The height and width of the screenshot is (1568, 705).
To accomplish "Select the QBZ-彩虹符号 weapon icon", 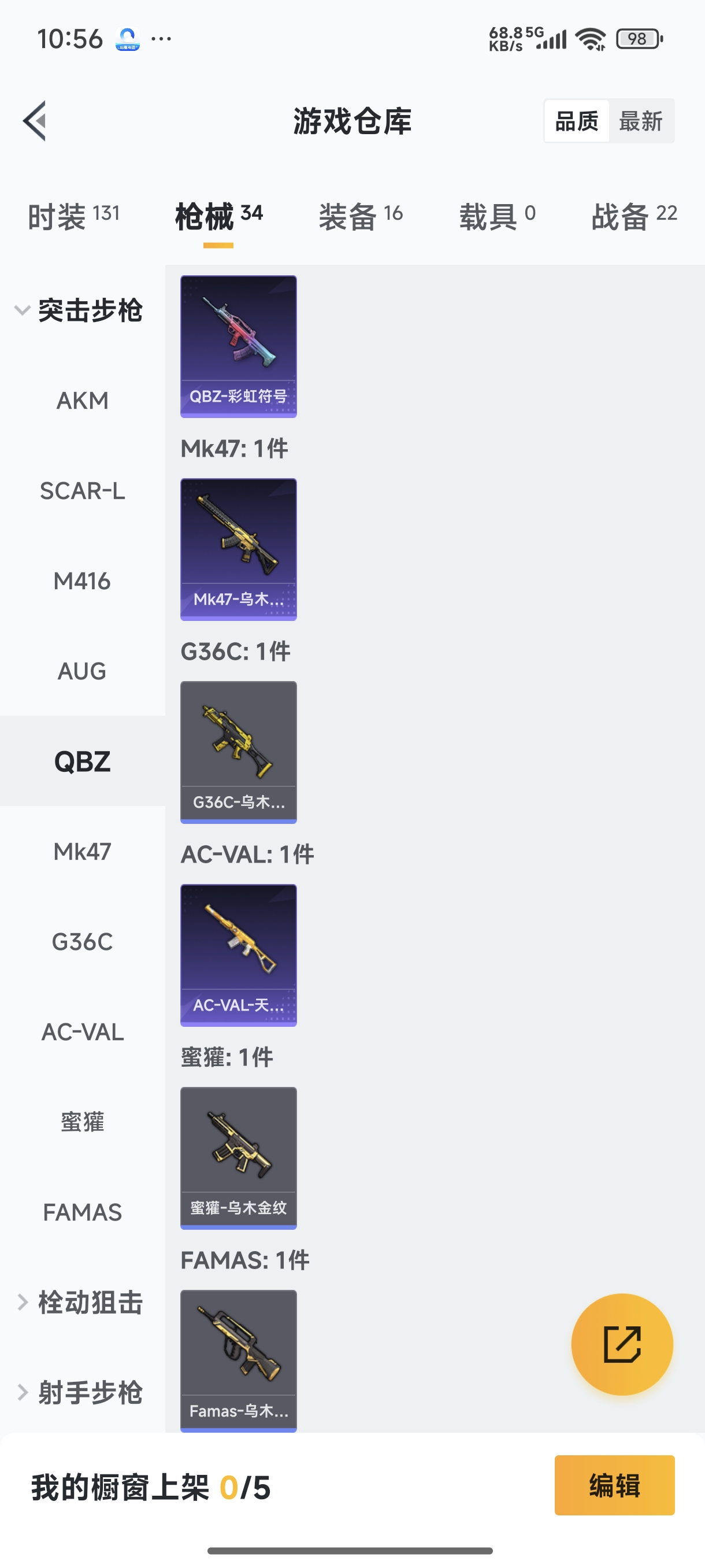I will coord(238,347).
